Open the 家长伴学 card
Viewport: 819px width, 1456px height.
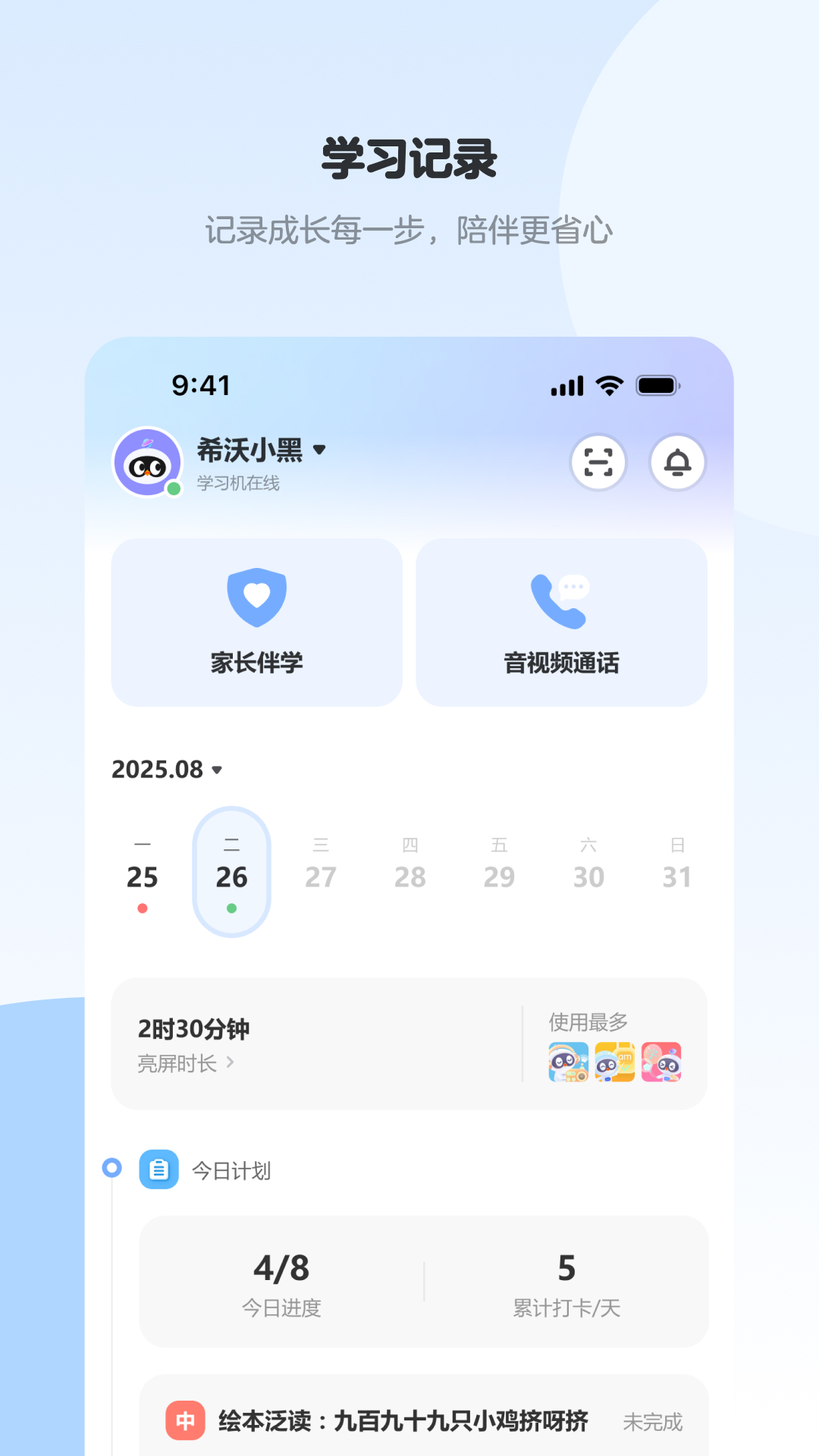(256, 622)
